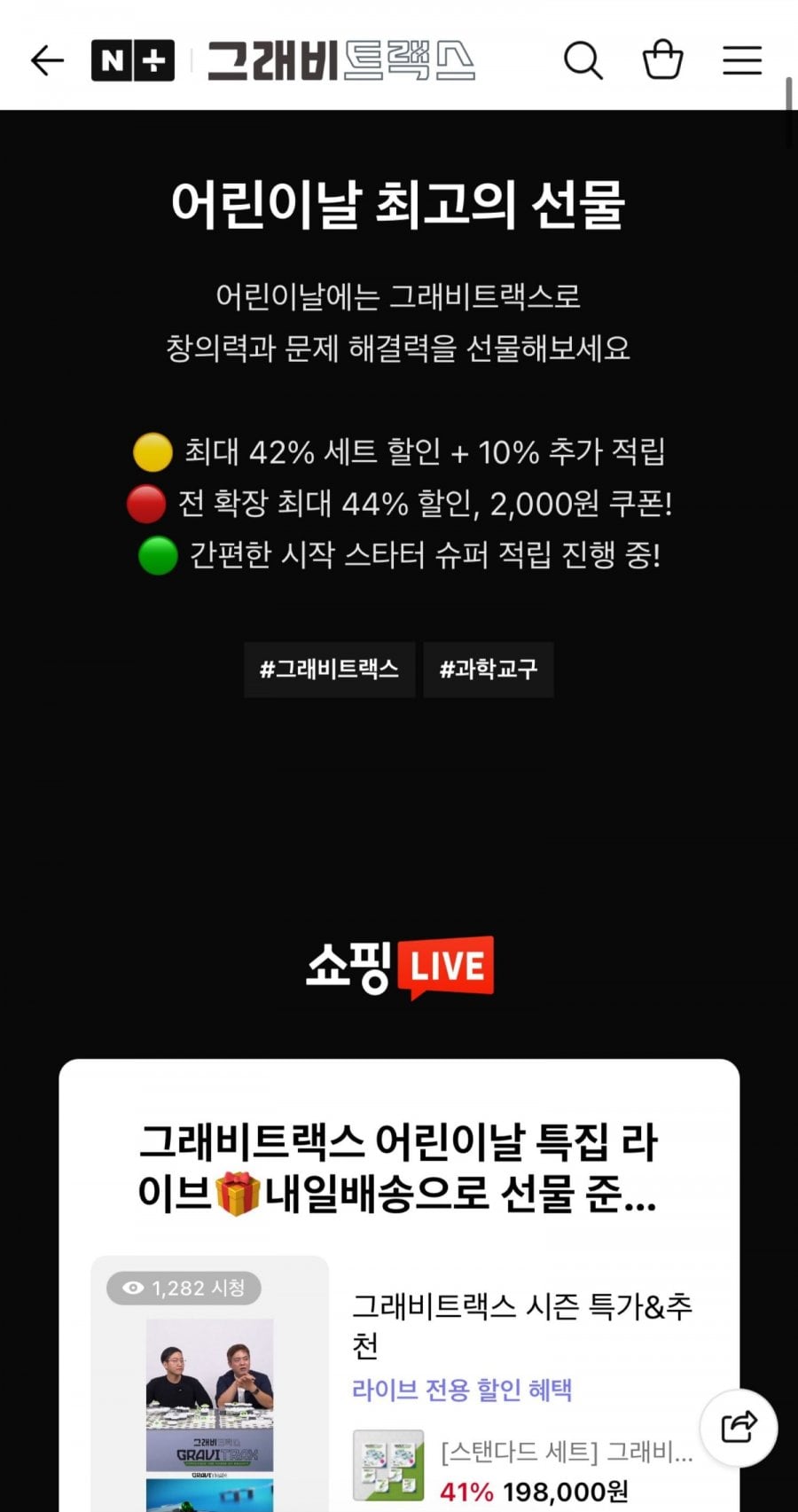The width and height of the screenshot is (798, 1512).
Task: Open the N+ store badge
Action: click(133, 60)
